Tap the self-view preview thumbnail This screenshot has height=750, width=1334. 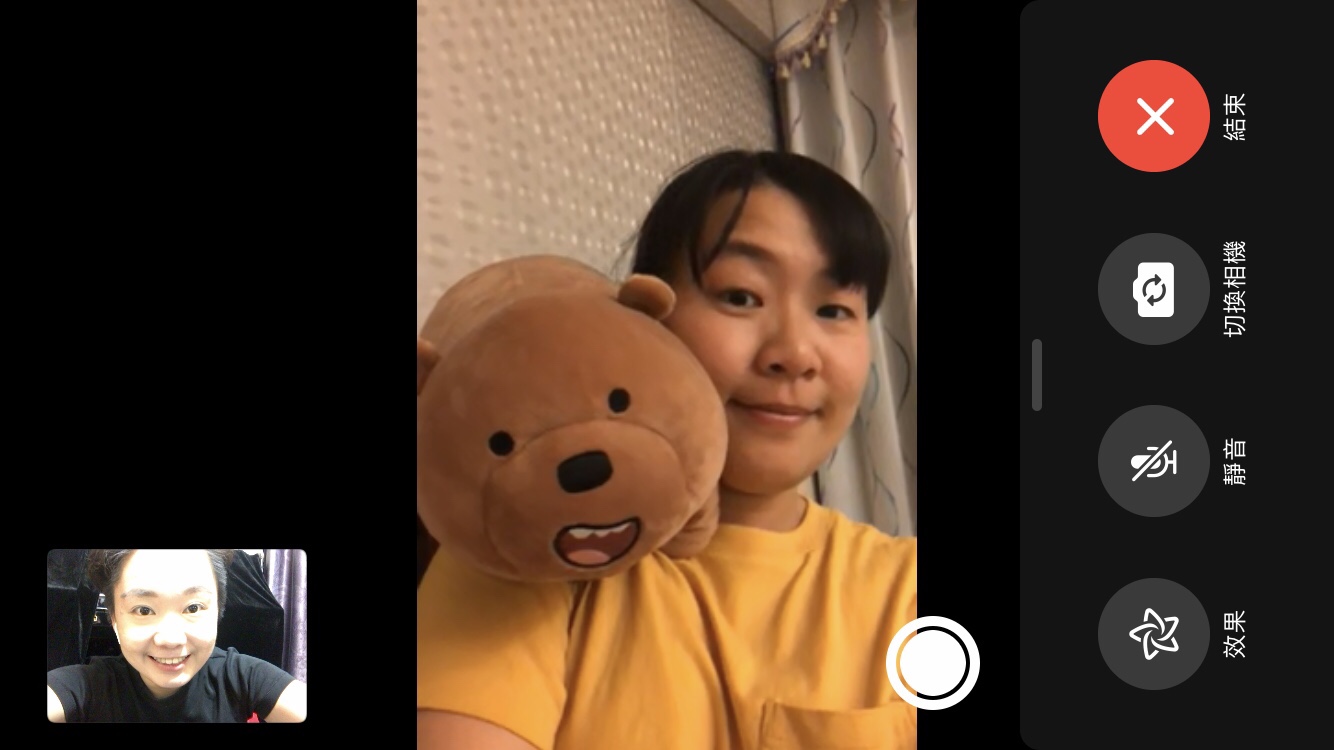[x=177, y=636]
